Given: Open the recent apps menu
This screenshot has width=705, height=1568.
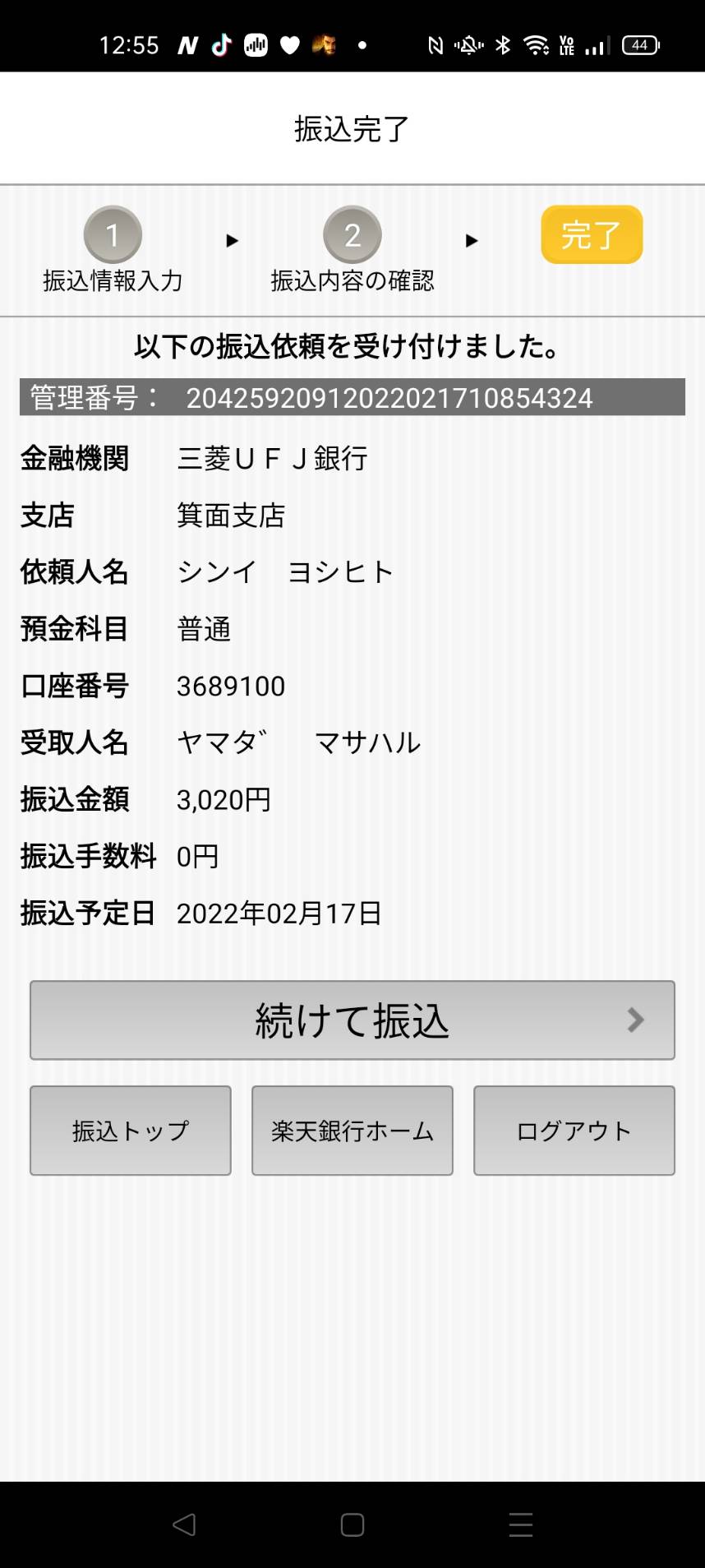Looking at the screenshot, I should pyautogui.click(x=521, y=1524).
